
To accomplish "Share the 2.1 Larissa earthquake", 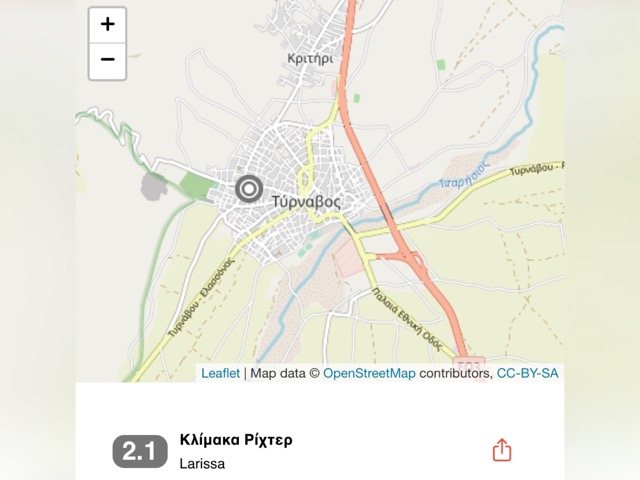I will coord(502,450).
